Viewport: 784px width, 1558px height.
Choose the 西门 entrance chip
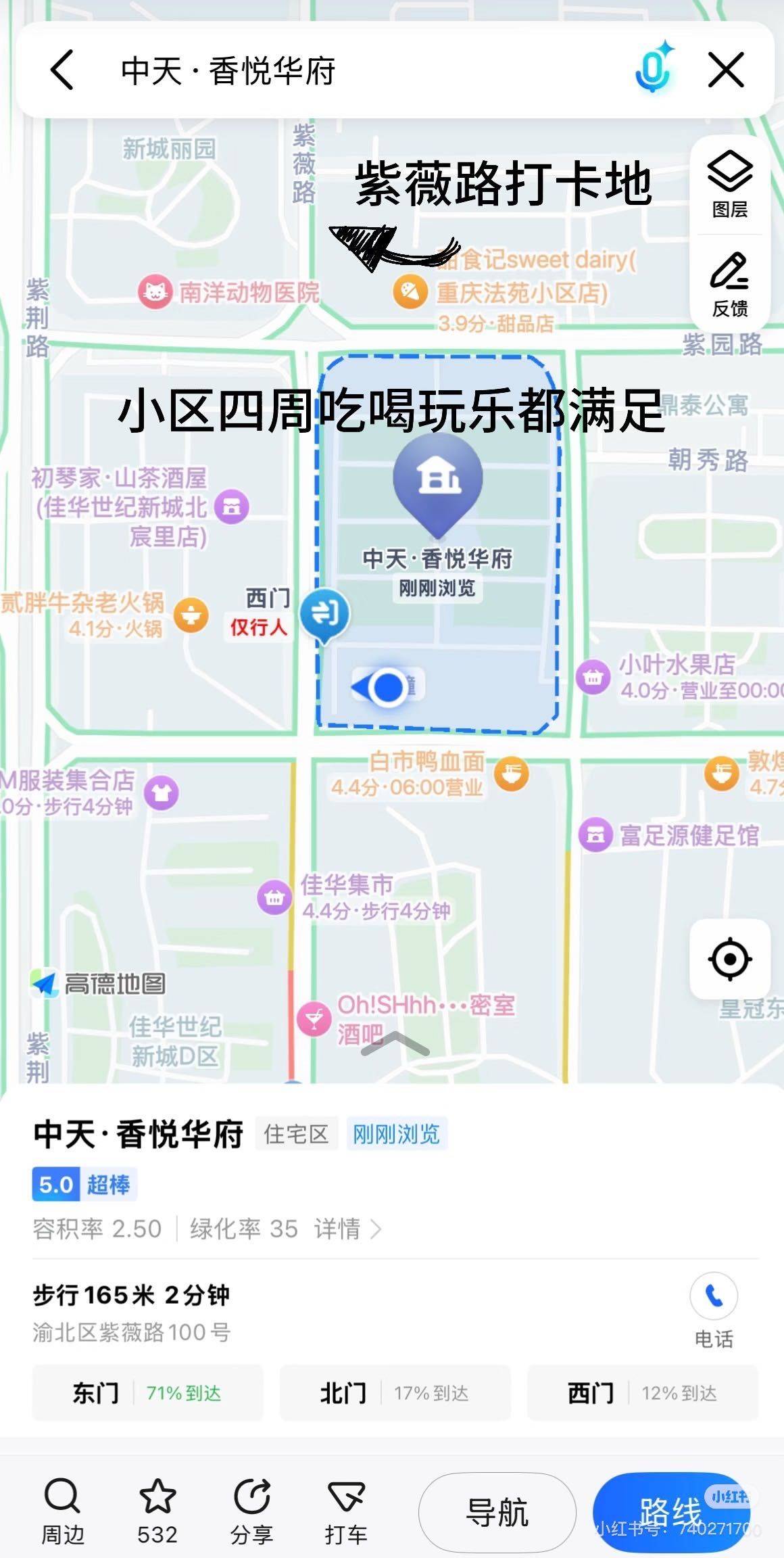[x=642, y=1393]
